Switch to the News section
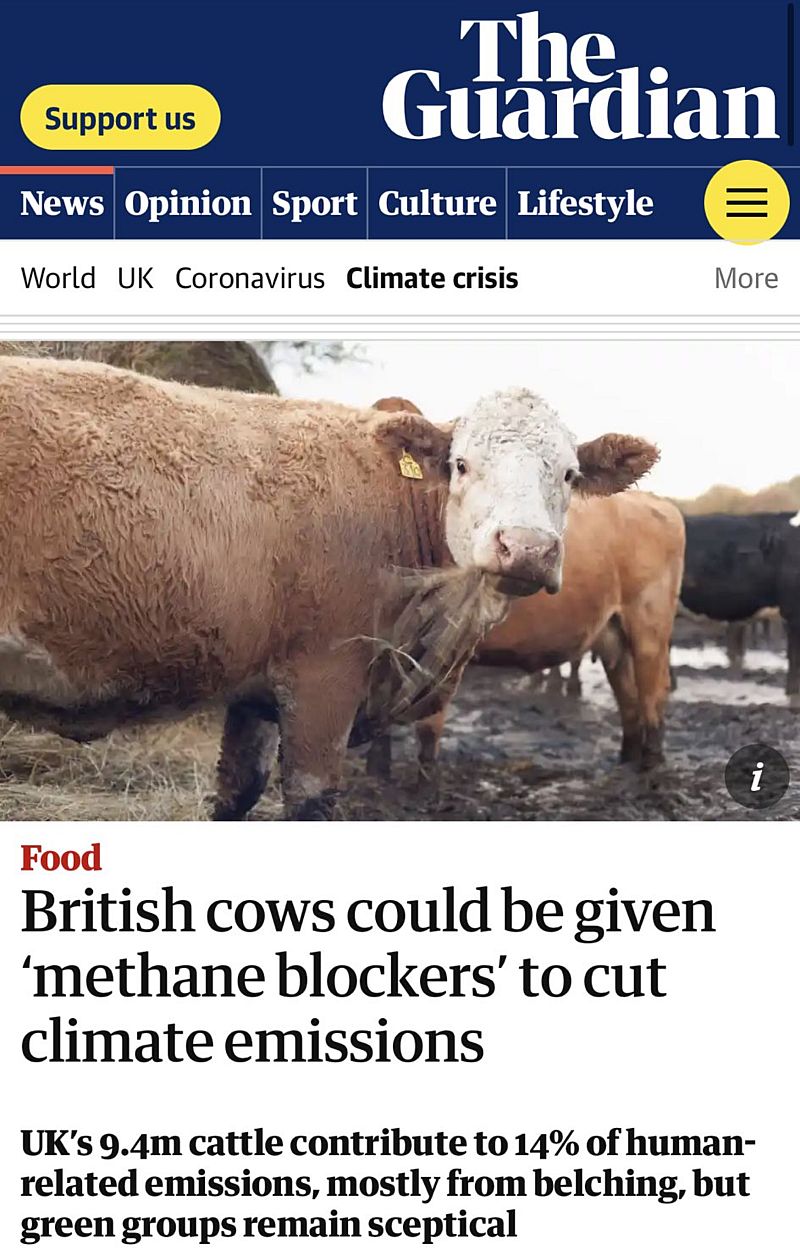This screenshot has height=1255, width=800. [62, 204]
